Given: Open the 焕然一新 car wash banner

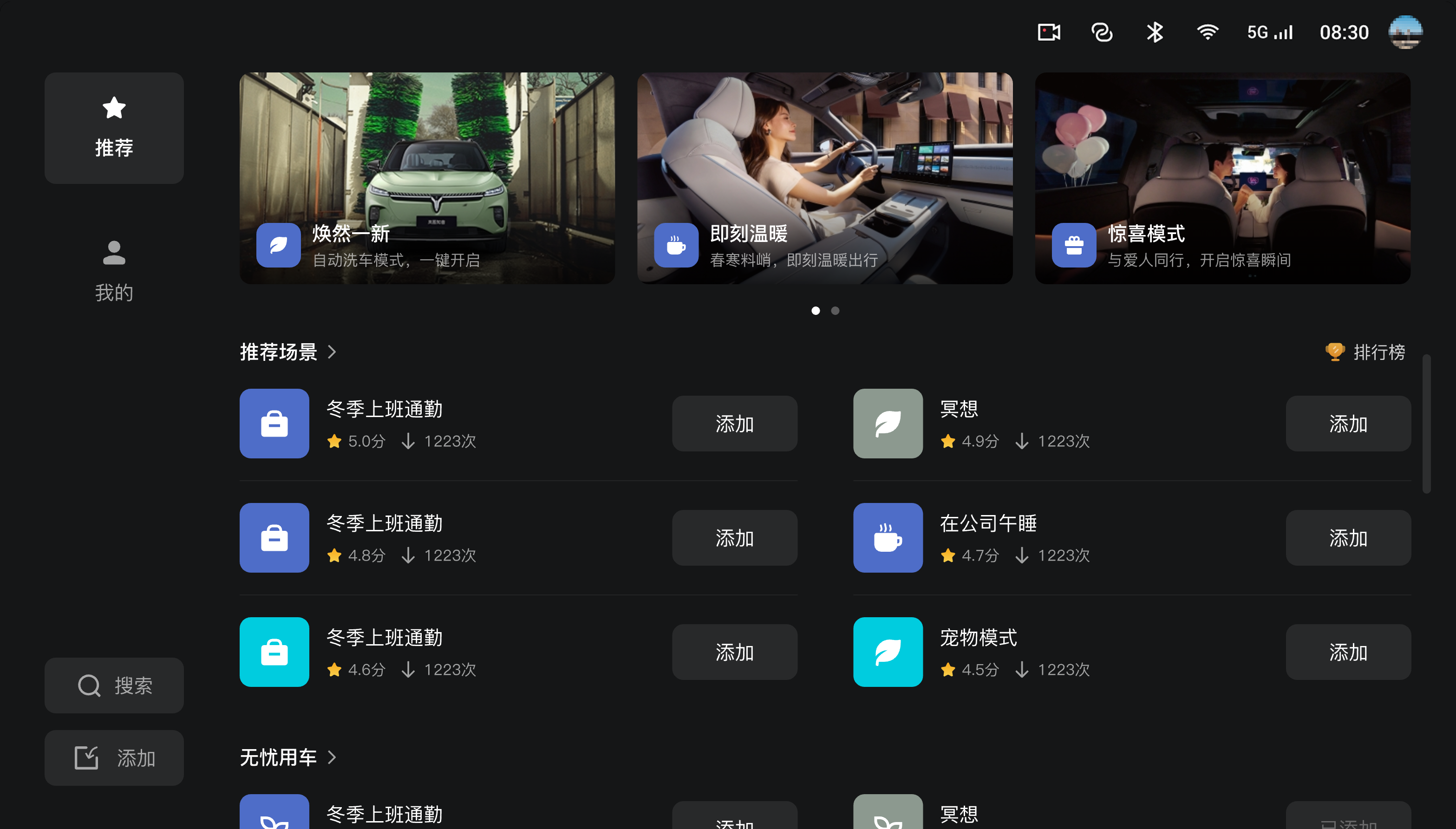Looking at the screenshot, I should pos(427,177).
